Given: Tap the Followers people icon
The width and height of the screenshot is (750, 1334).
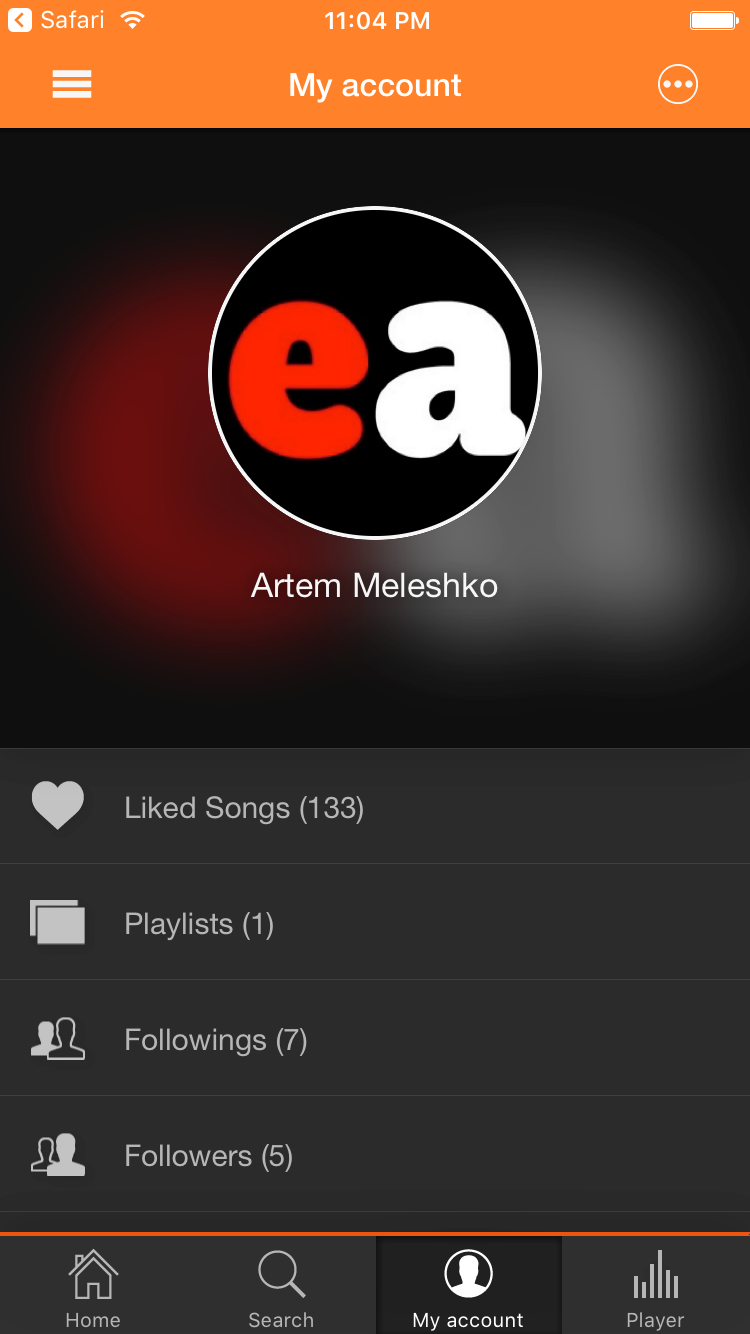Looking at the screenshot, I should click(58, 1154).
